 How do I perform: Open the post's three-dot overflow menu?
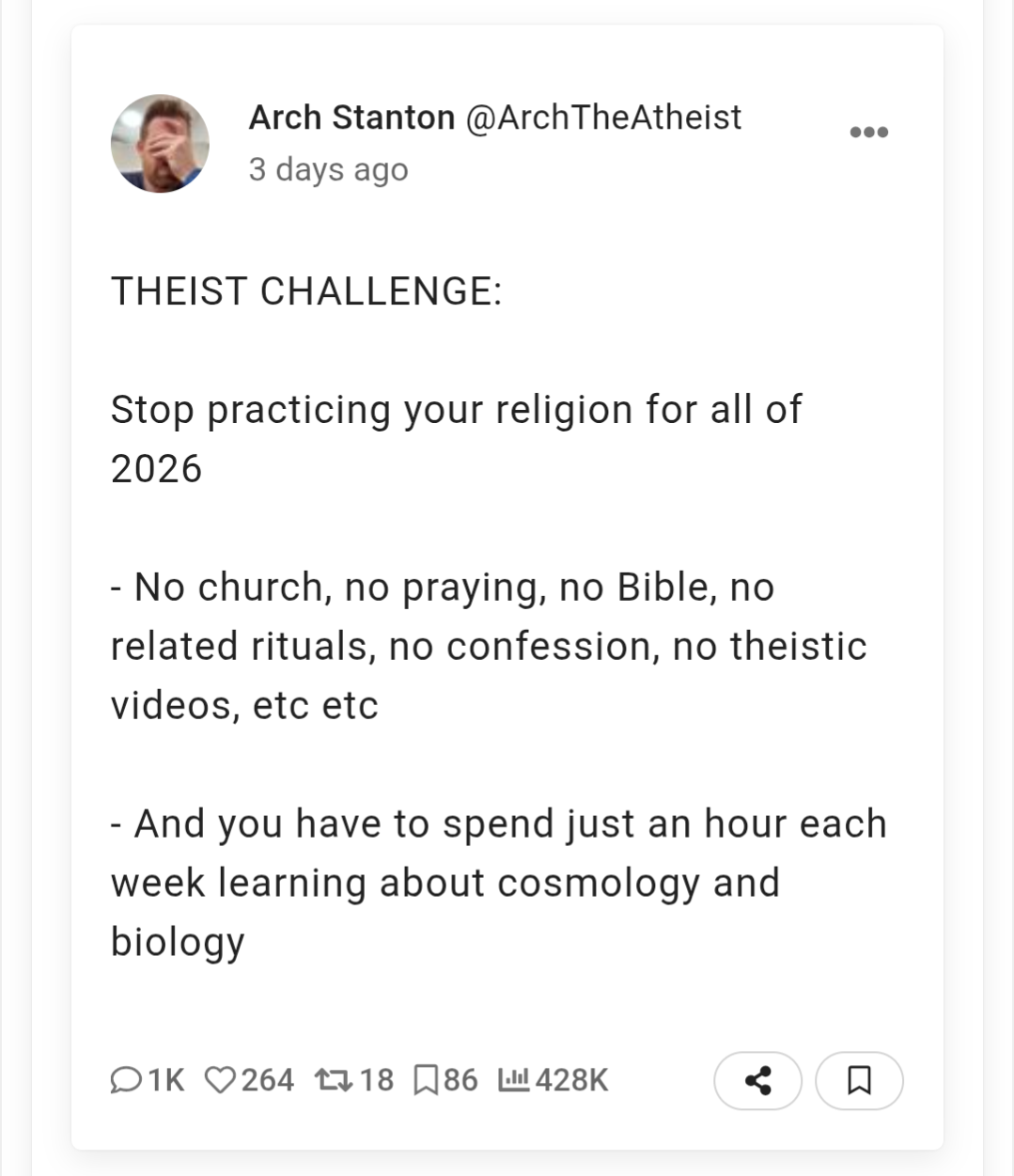(868, 133)
